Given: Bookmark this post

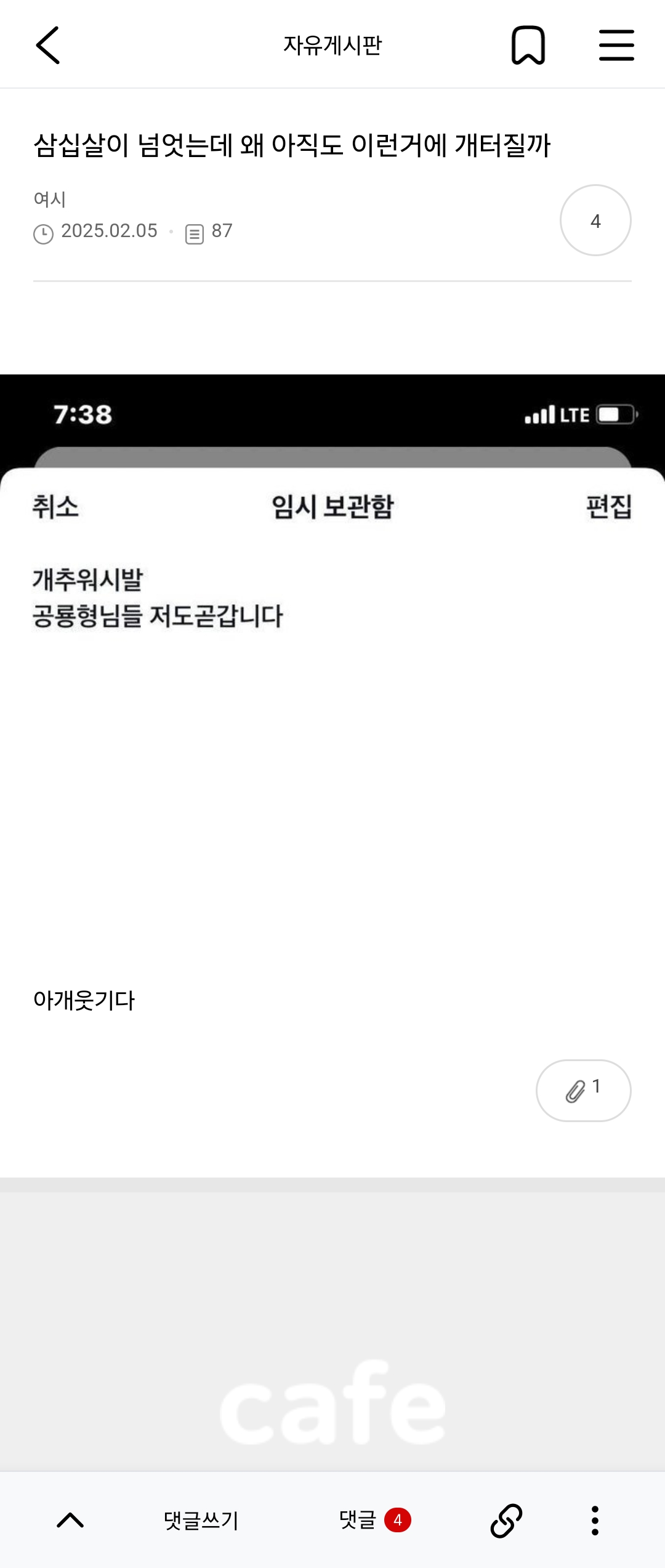Looking at the screenshot, I should [528, 45].
